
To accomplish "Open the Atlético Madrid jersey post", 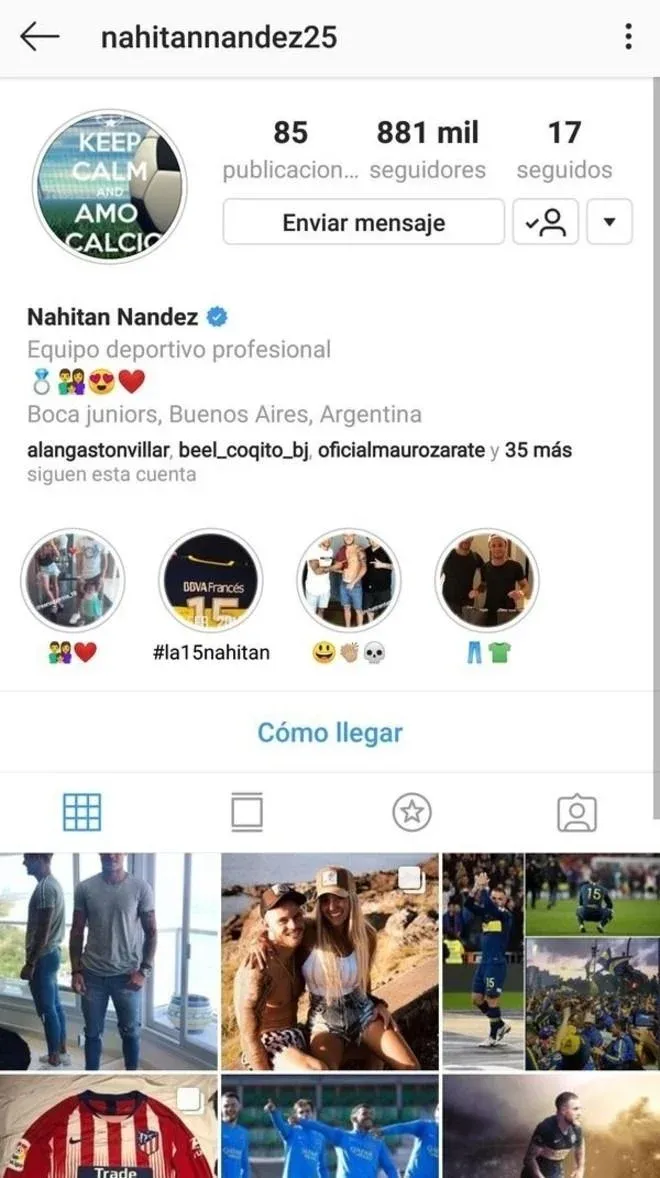I will pos(108,1126).
